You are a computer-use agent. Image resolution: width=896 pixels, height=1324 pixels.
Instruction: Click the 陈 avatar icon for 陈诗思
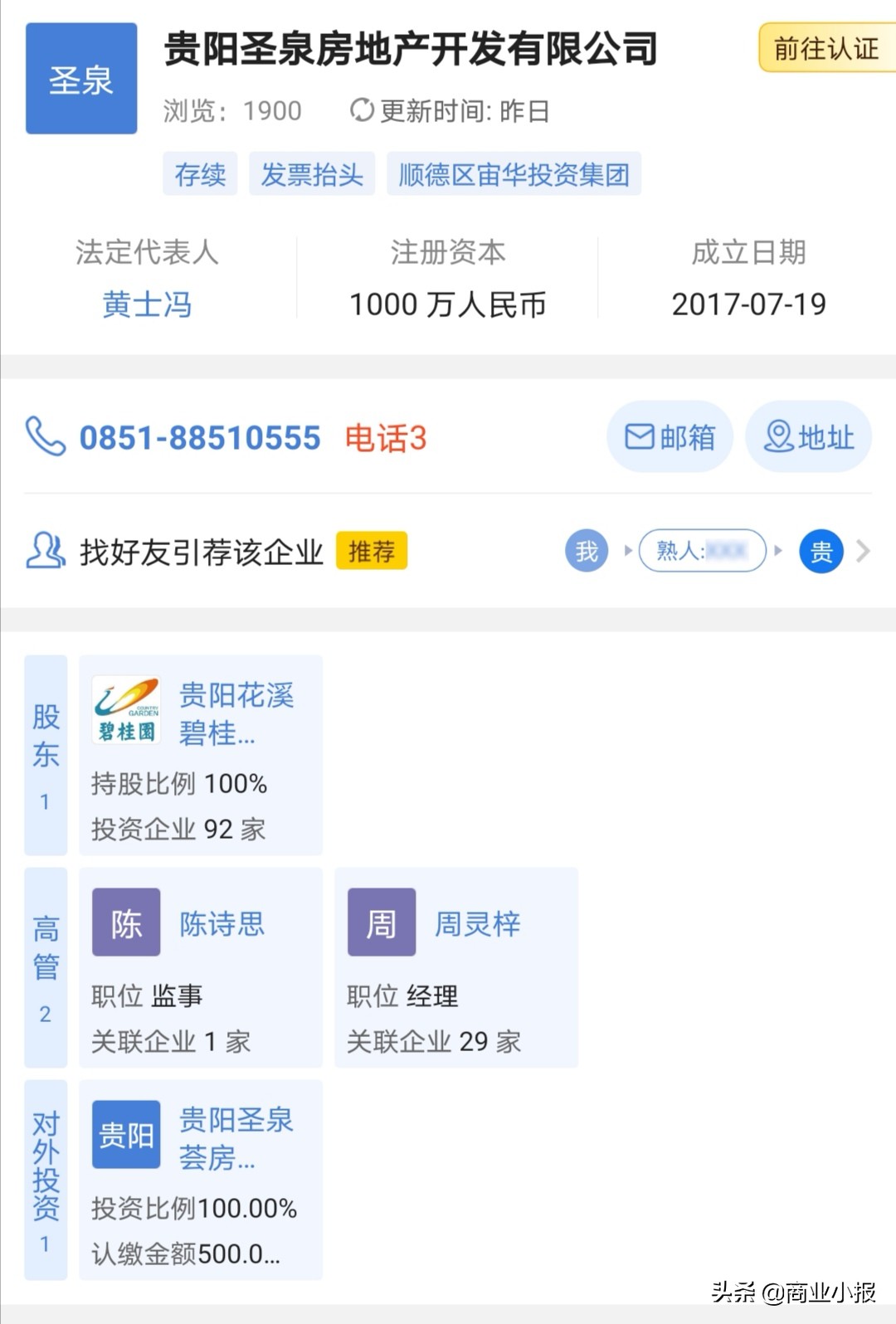point(125,921)
